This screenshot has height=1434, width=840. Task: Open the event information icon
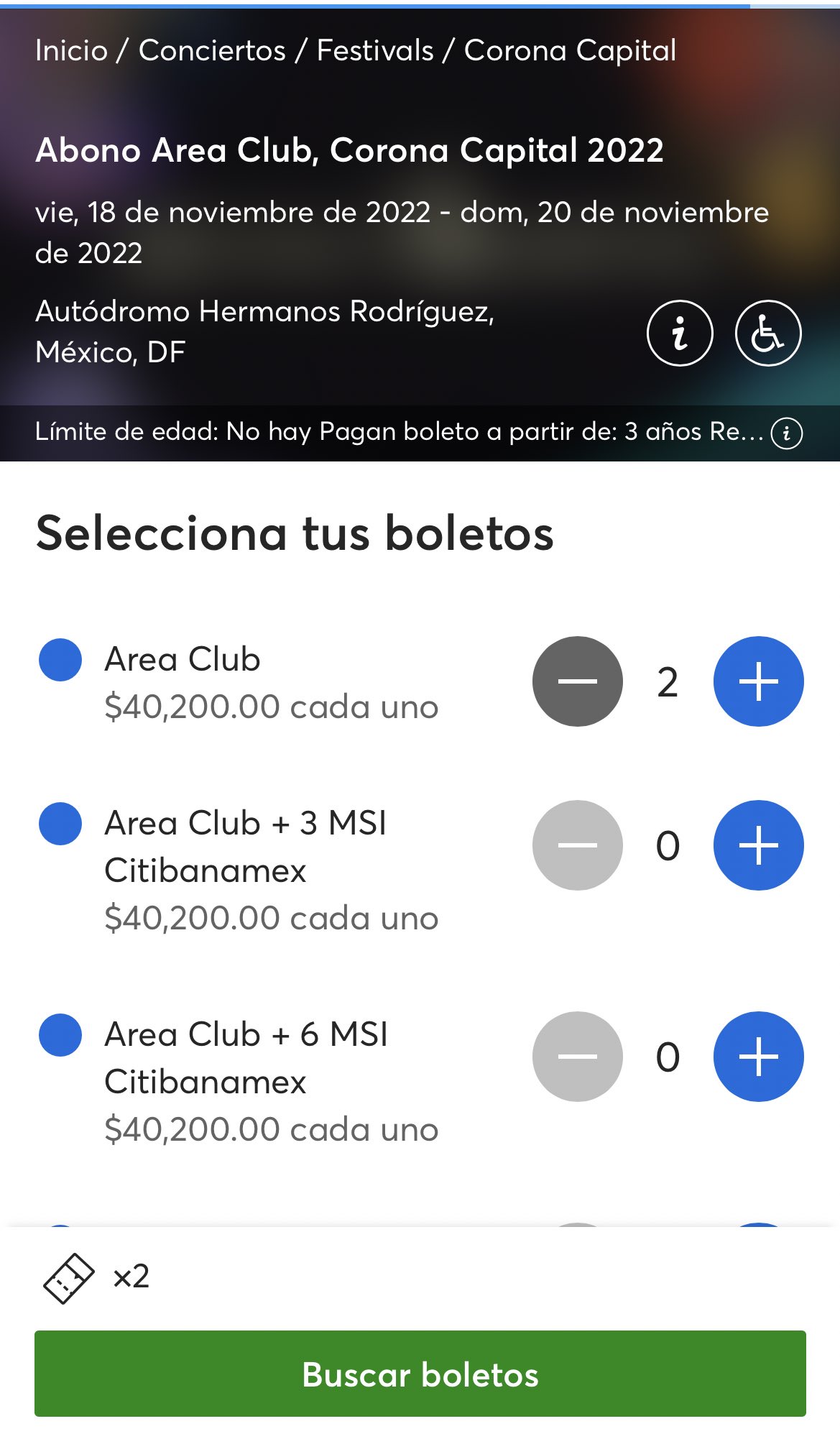point(680,334)
